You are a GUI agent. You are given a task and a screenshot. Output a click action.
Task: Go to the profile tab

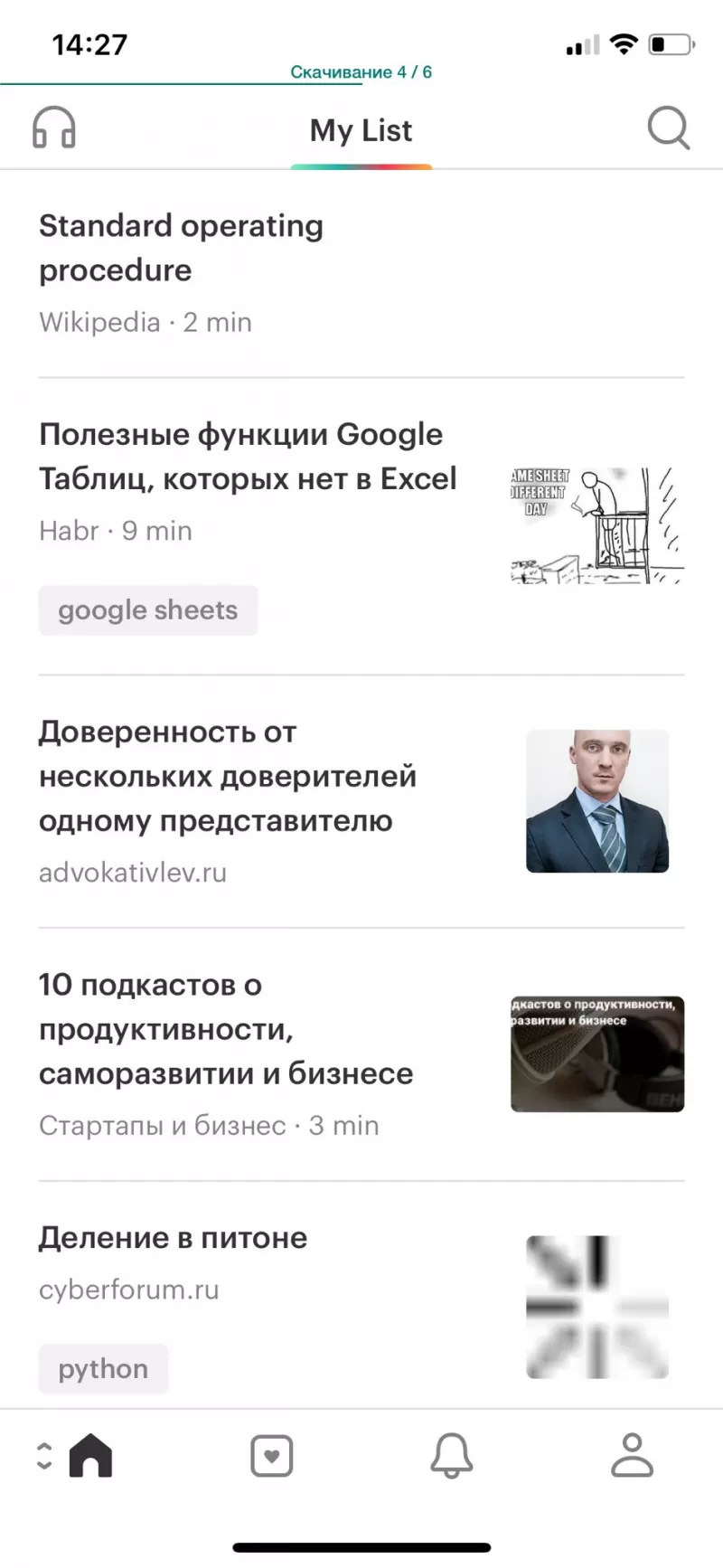coord(632,1456)
